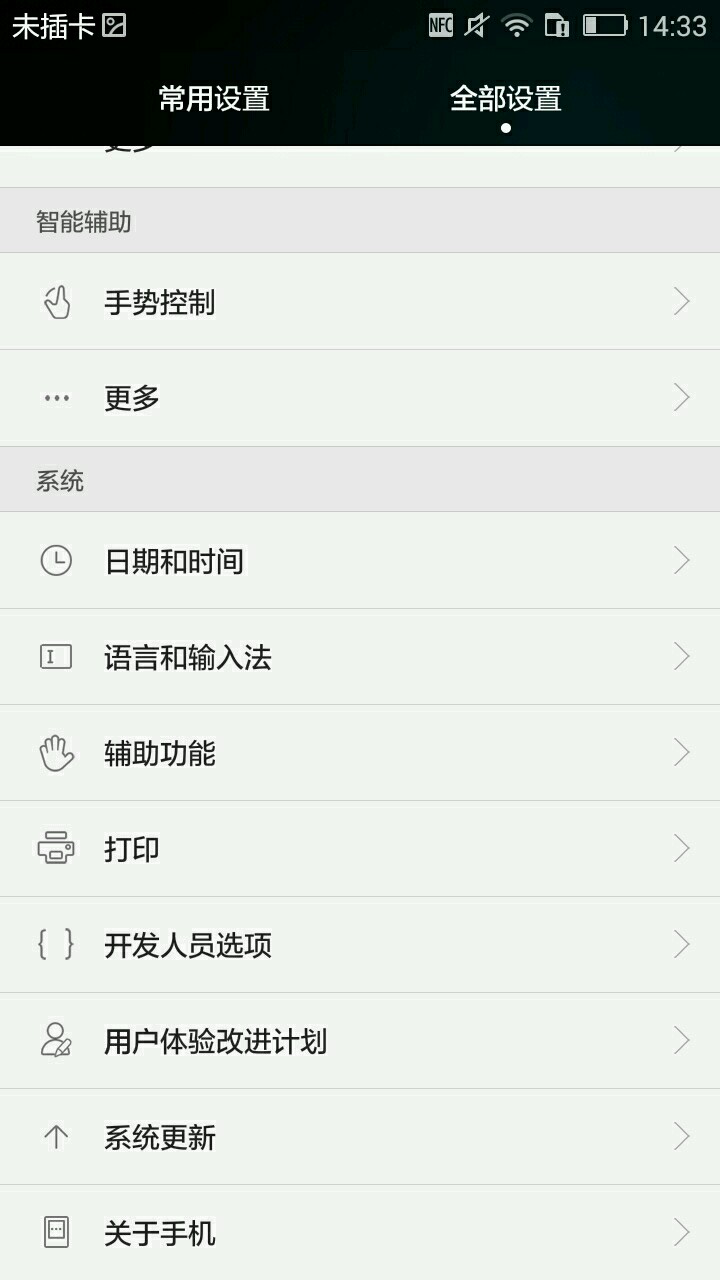Screen dimensions: 720x1280
Task: Select the 全部设置 tab
Action: tap(505, 99)
